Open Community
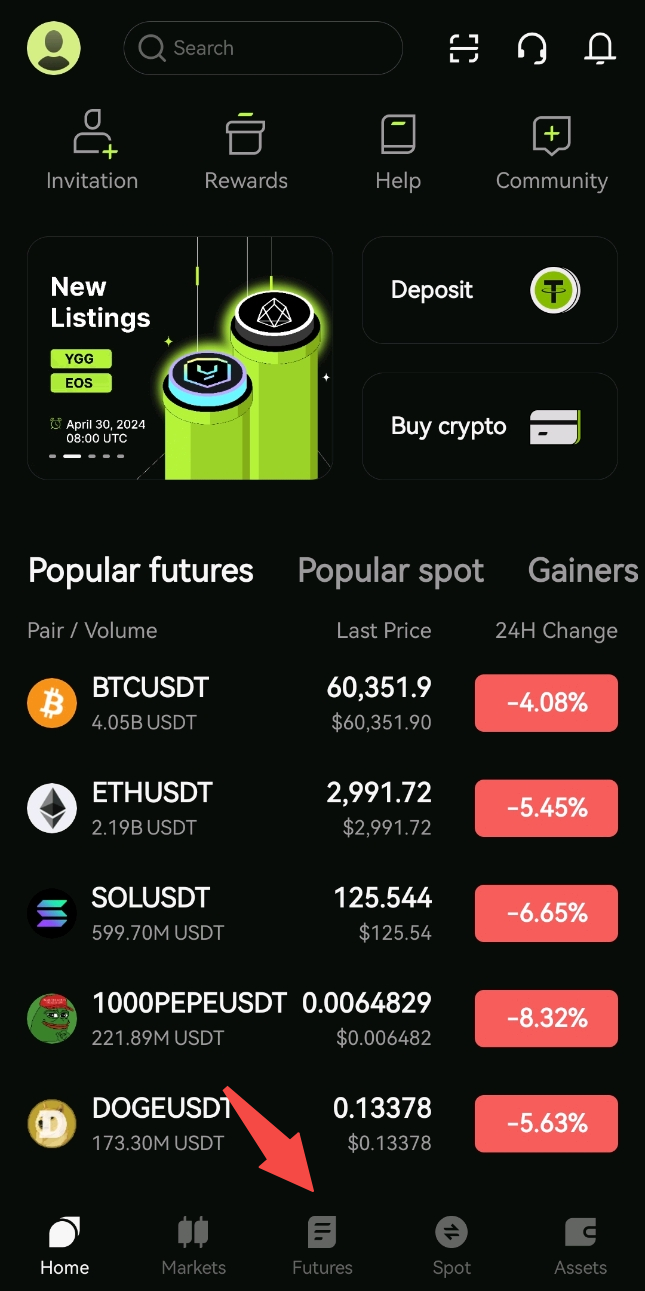645x1291 pixels. pos(552,152)
